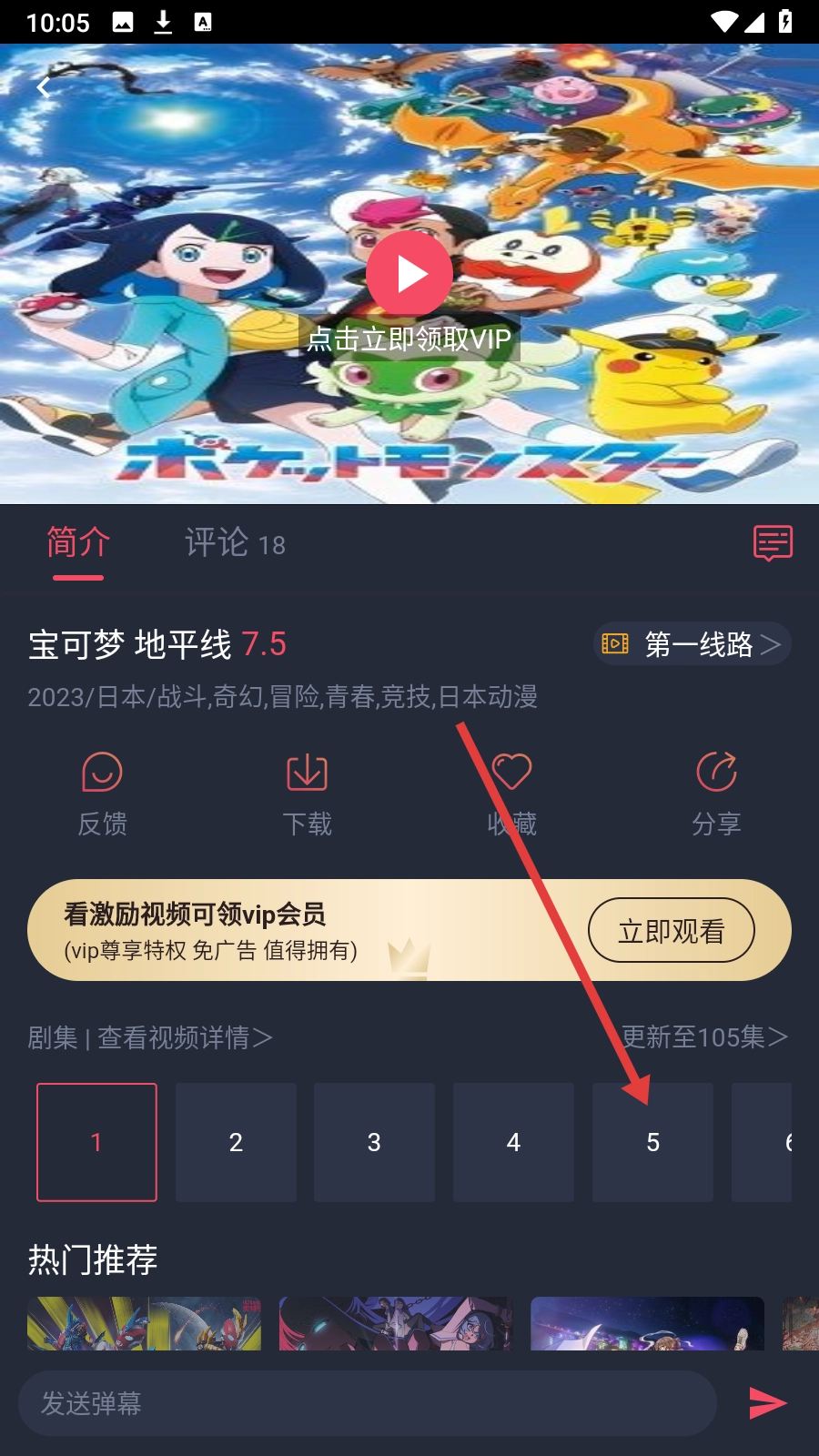Select episode 5
This screenshot has width=819, height=1456.
652,1142
